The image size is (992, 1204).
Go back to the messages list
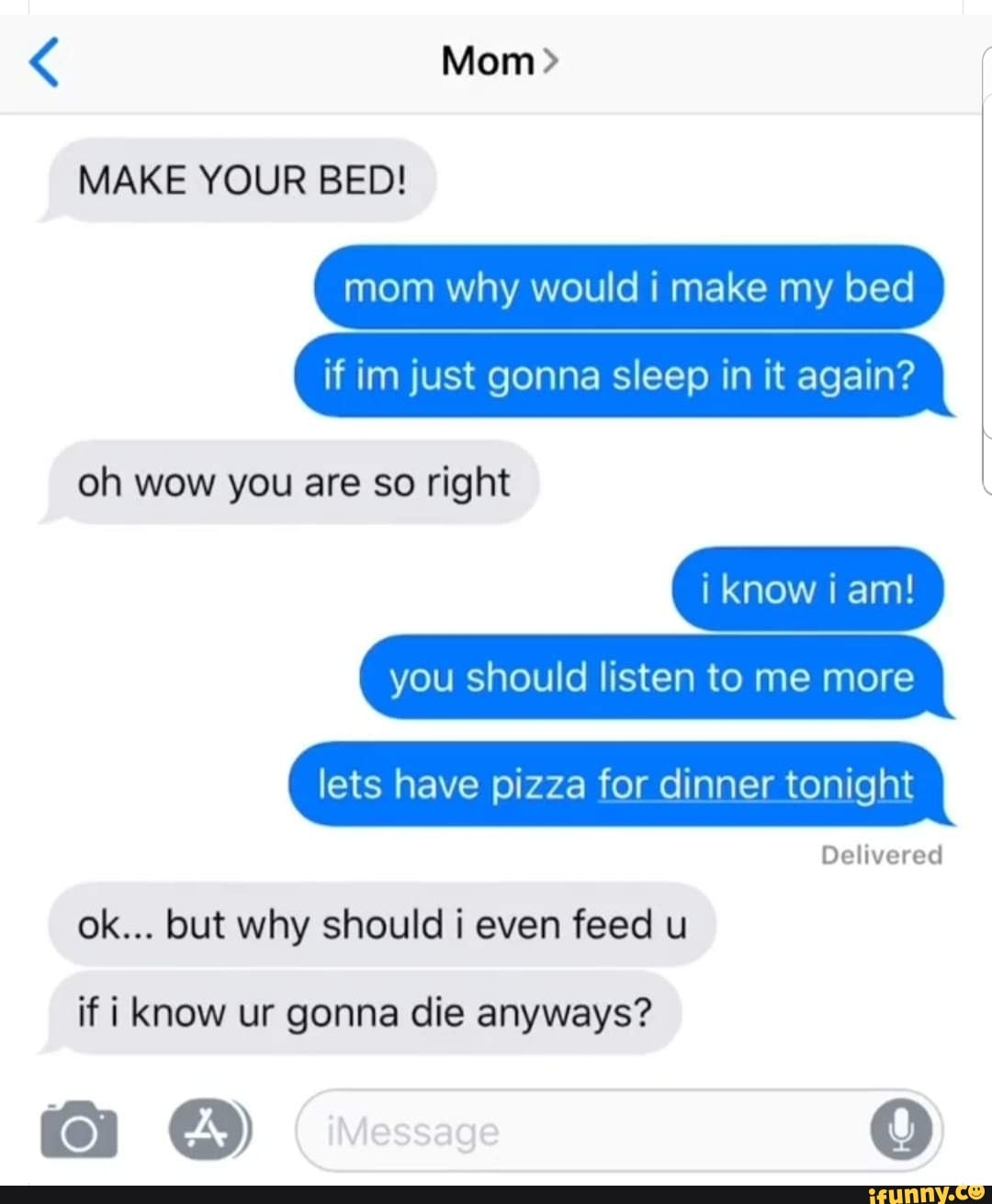point(44,62)
